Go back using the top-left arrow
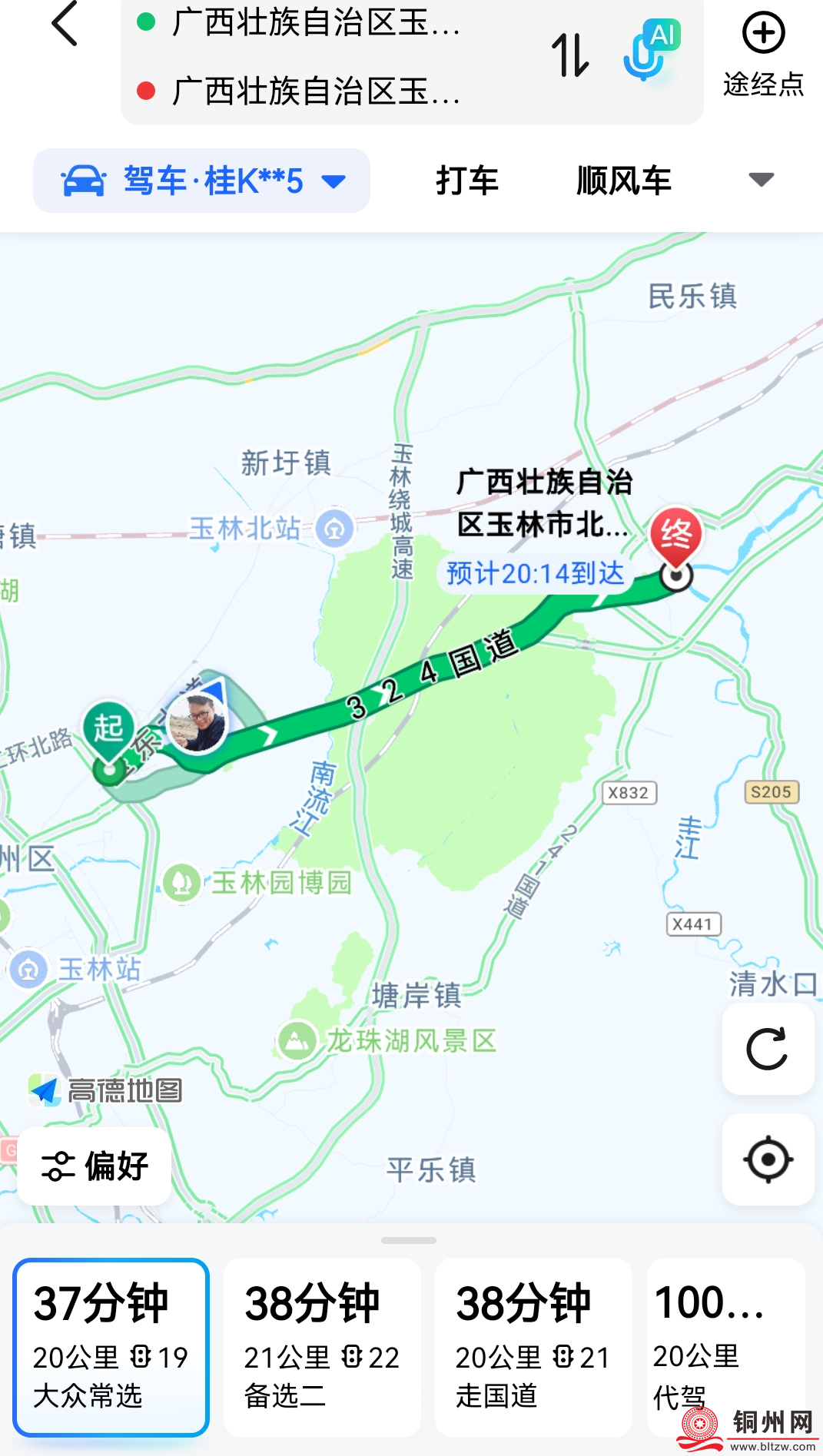823x1456 pixels. 65,25
